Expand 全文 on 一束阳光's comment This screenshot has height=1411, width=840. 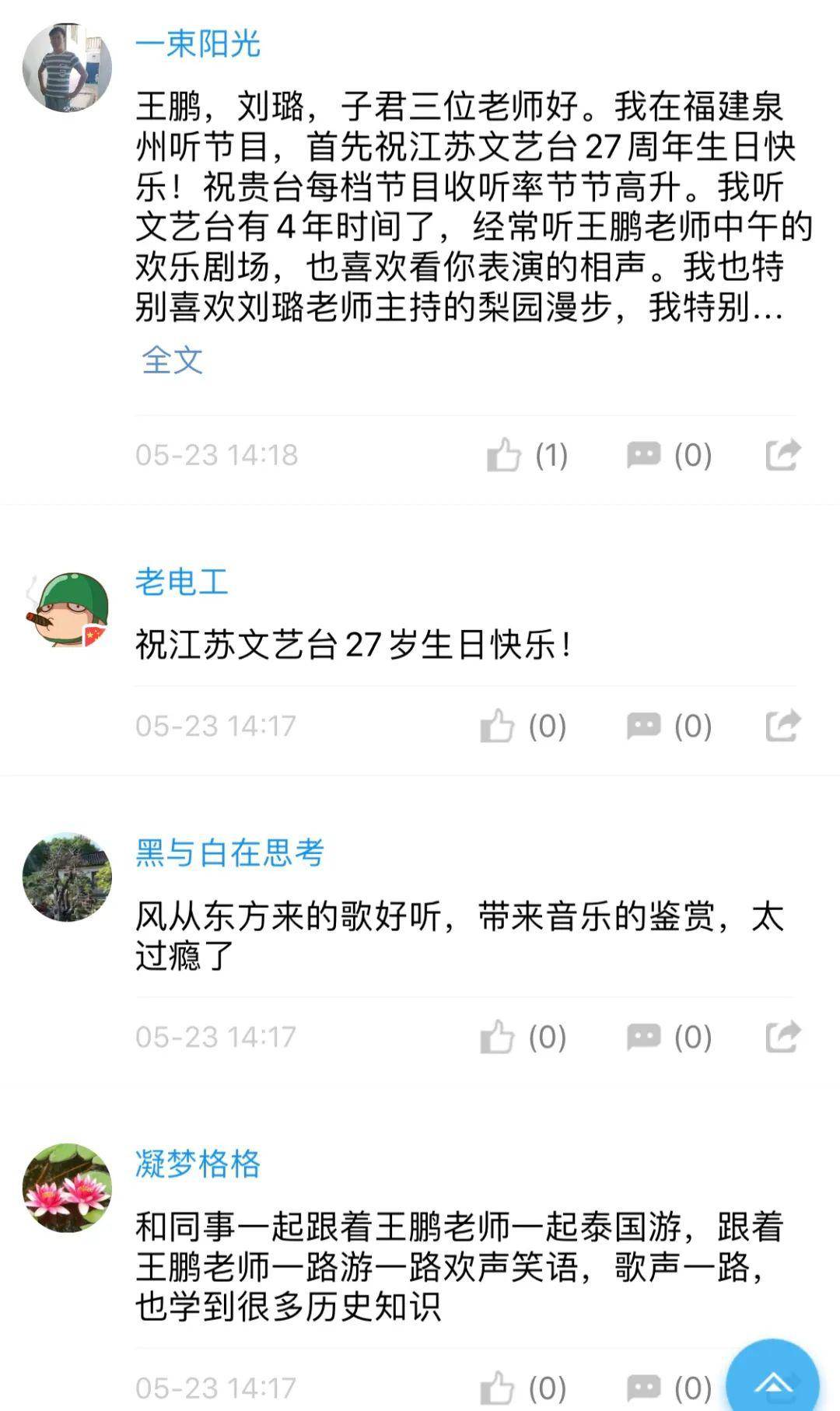tap(172, 360)
